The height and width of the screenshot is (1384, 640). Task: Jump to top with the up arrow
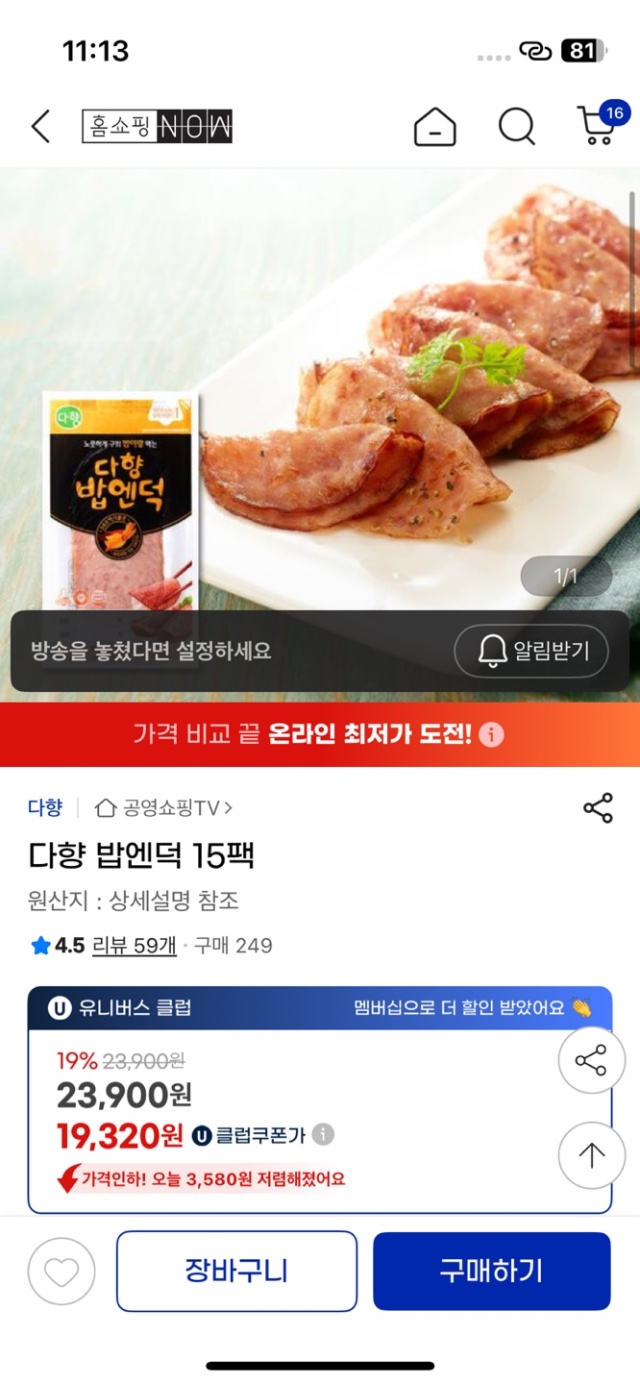(x=591, y=1155)
